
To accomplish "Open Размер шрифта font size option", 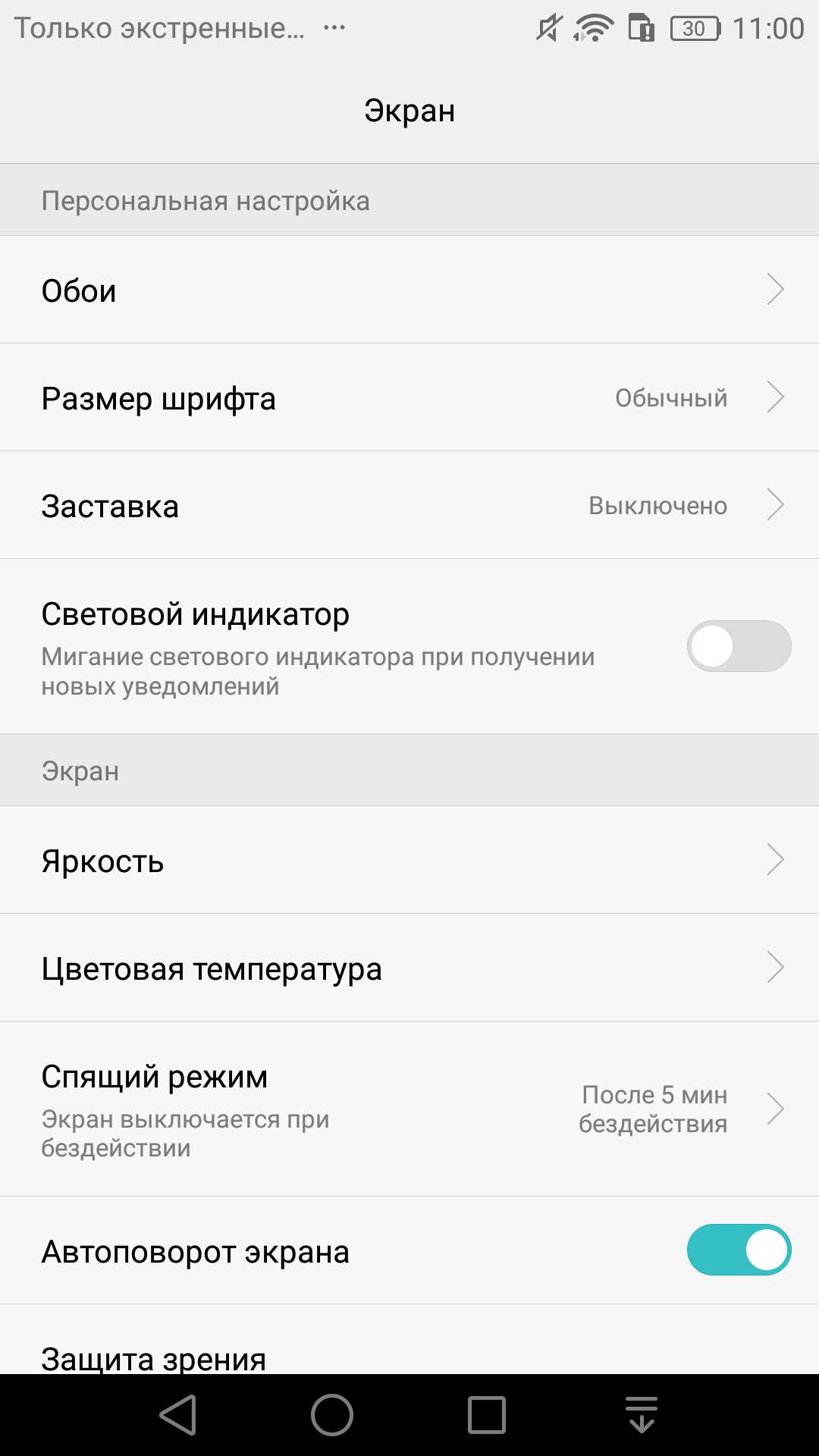I will coord(409,397).
